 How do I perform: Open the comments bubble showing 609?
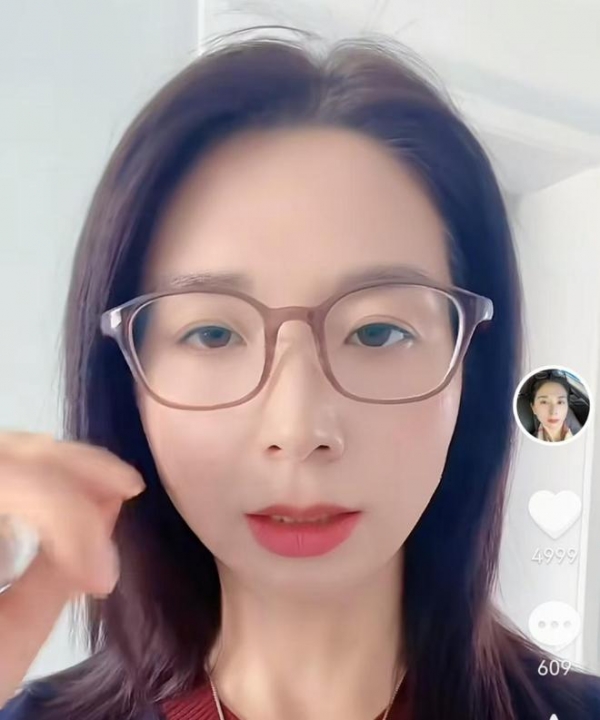pyautogui.click(x=554, y=626)
